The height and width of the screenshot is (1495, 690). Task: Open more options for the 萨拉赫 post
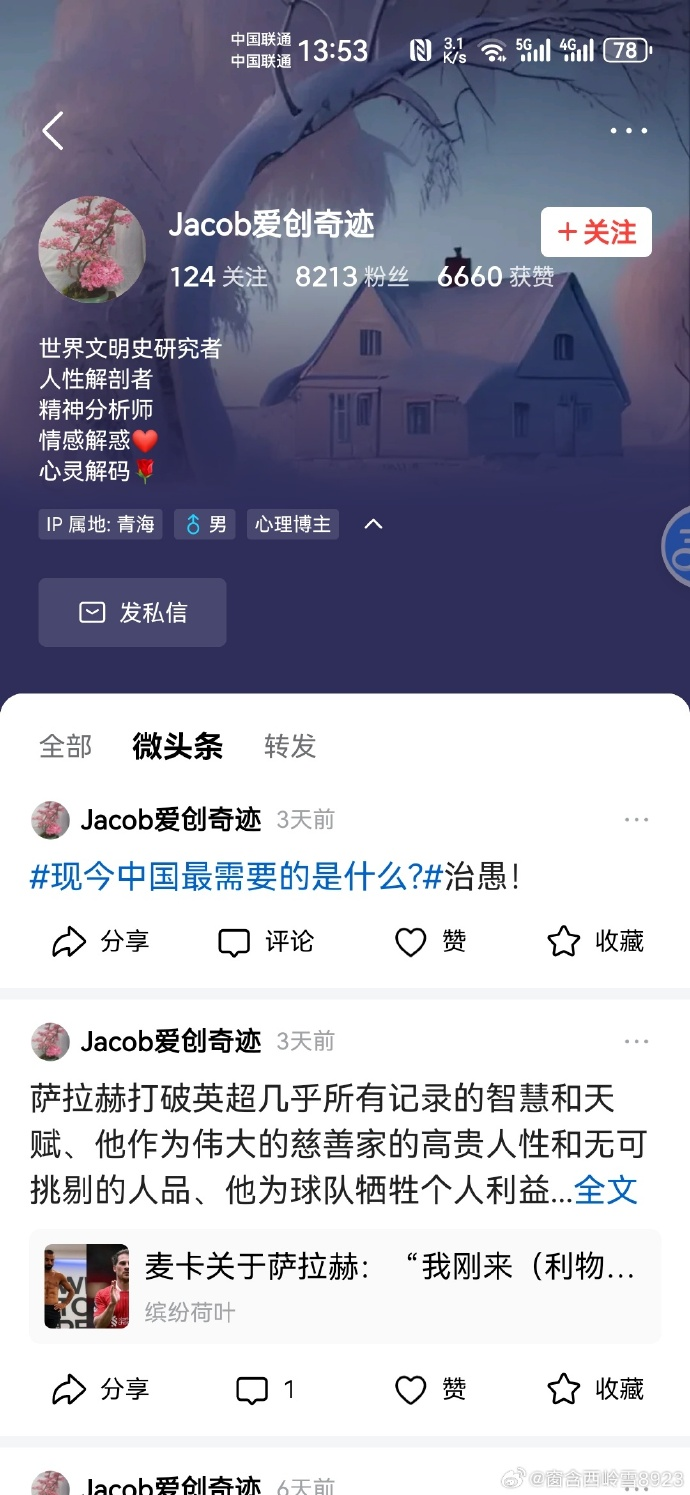point(636,1041)
